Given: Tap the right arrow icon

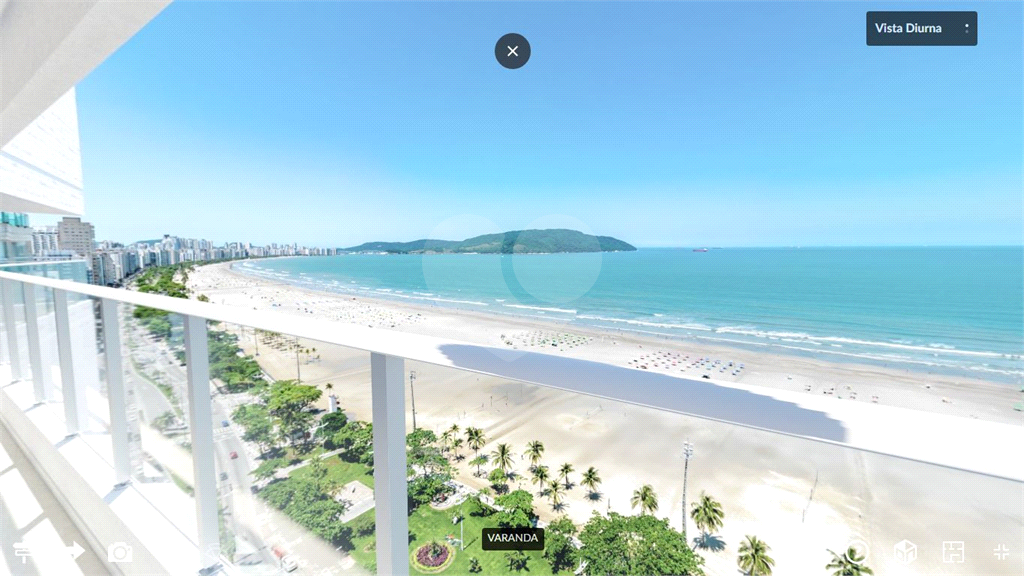Looking at the screenshot, I should click(x=74, y=552).
